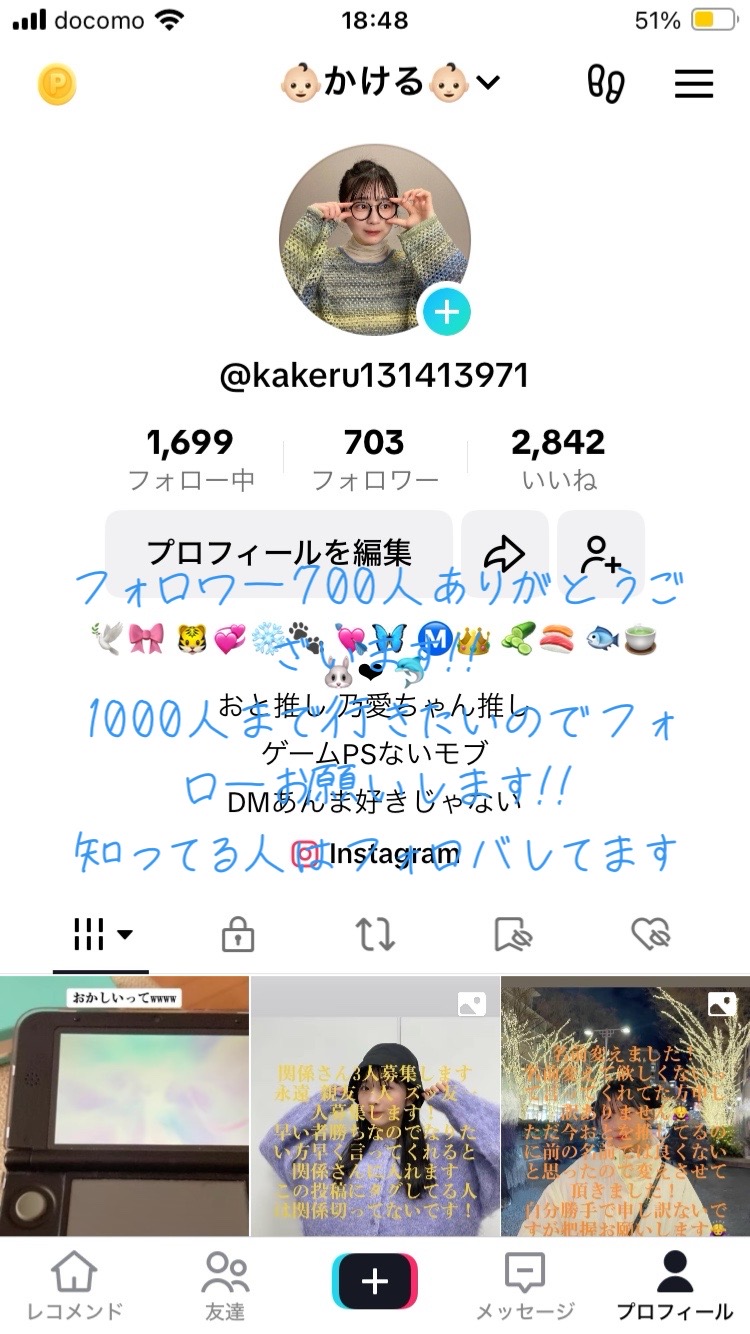Expand the かける account switcher
Screen dimensions: 750x1334
[389, 83]
